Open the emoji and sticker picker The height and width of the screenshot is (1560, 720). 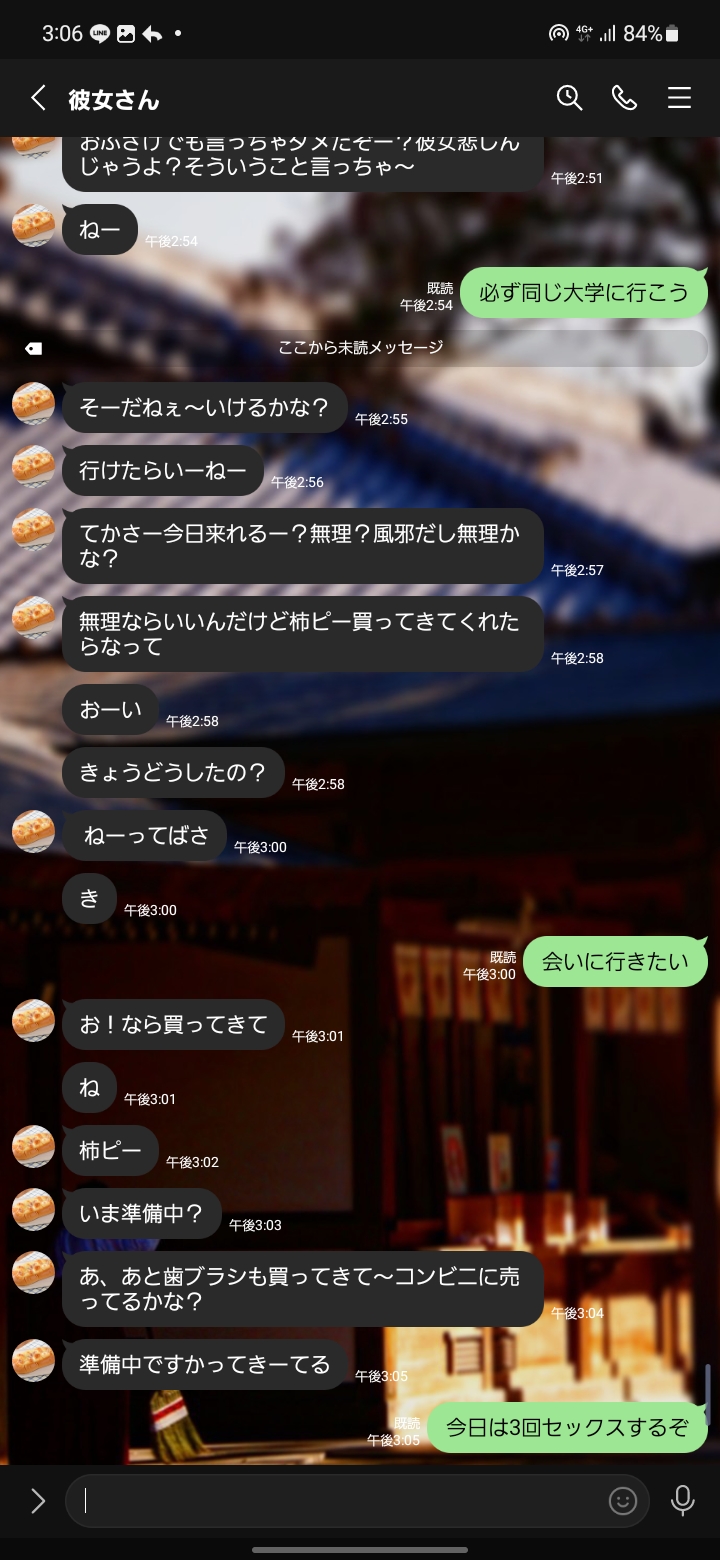coord(622,1500)
